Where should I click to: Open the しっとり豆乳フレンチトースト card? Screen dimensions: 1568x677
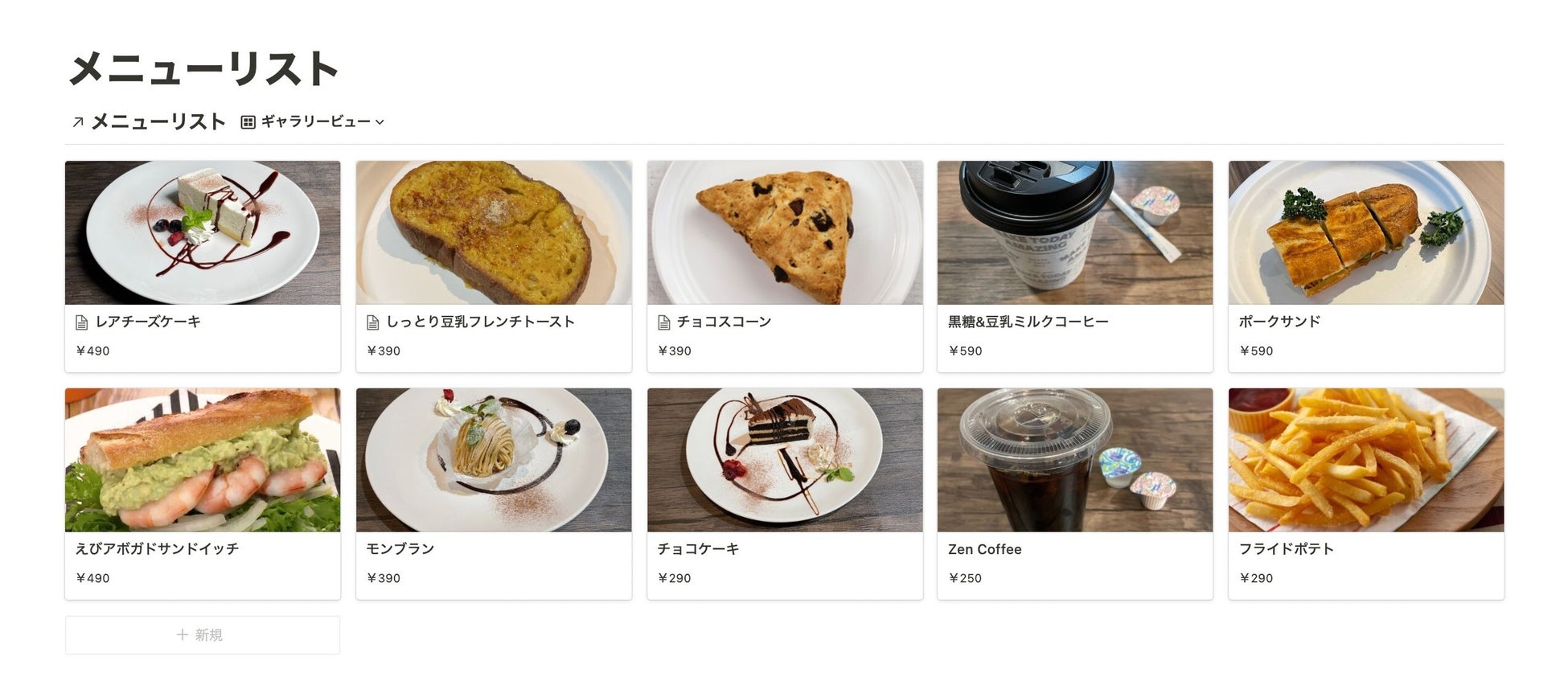(x=494, y=266)
